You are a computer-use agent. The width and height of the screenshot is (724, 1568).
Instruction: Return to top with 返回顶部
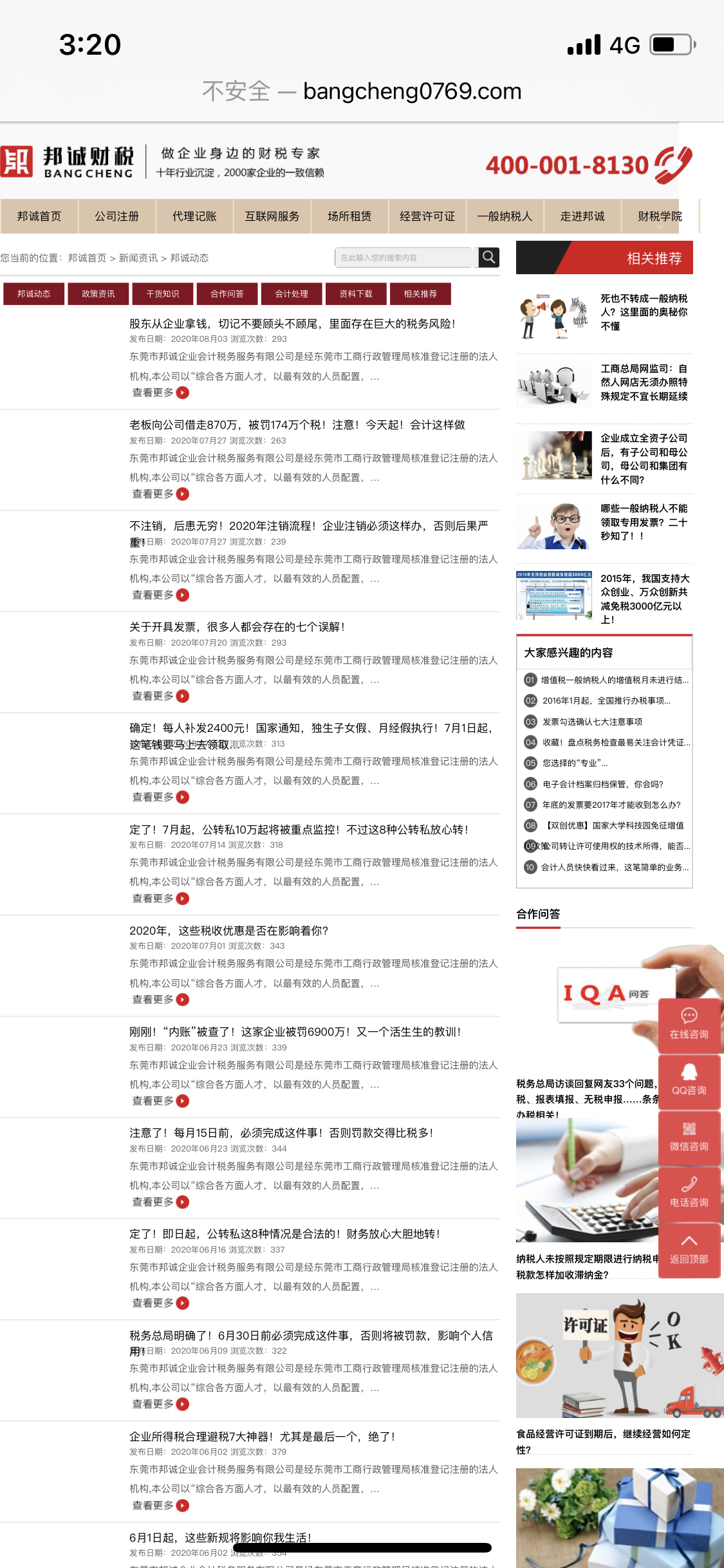point(689,1249)
